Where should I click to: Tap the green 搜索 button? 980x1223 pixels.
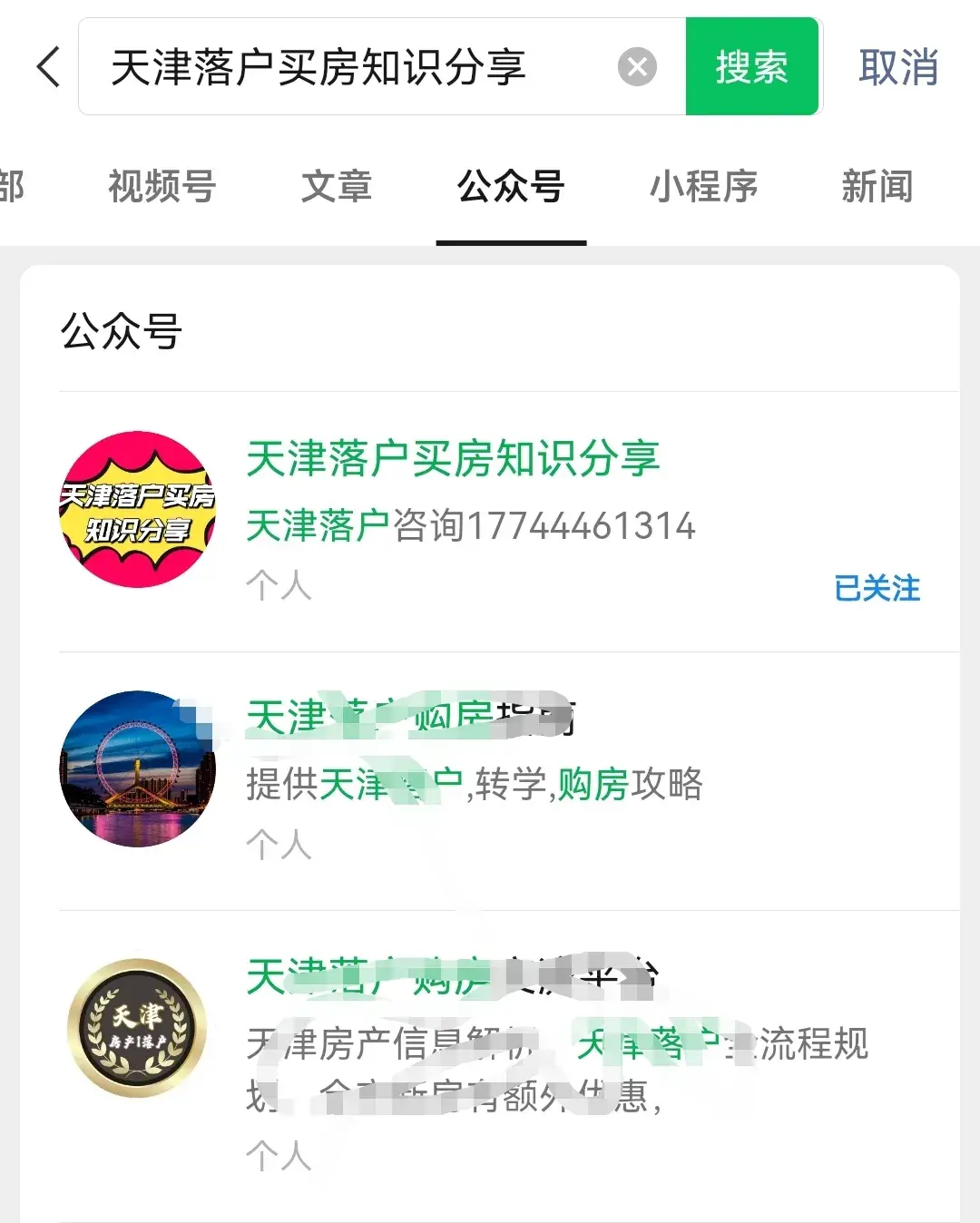tap(751, 67)
